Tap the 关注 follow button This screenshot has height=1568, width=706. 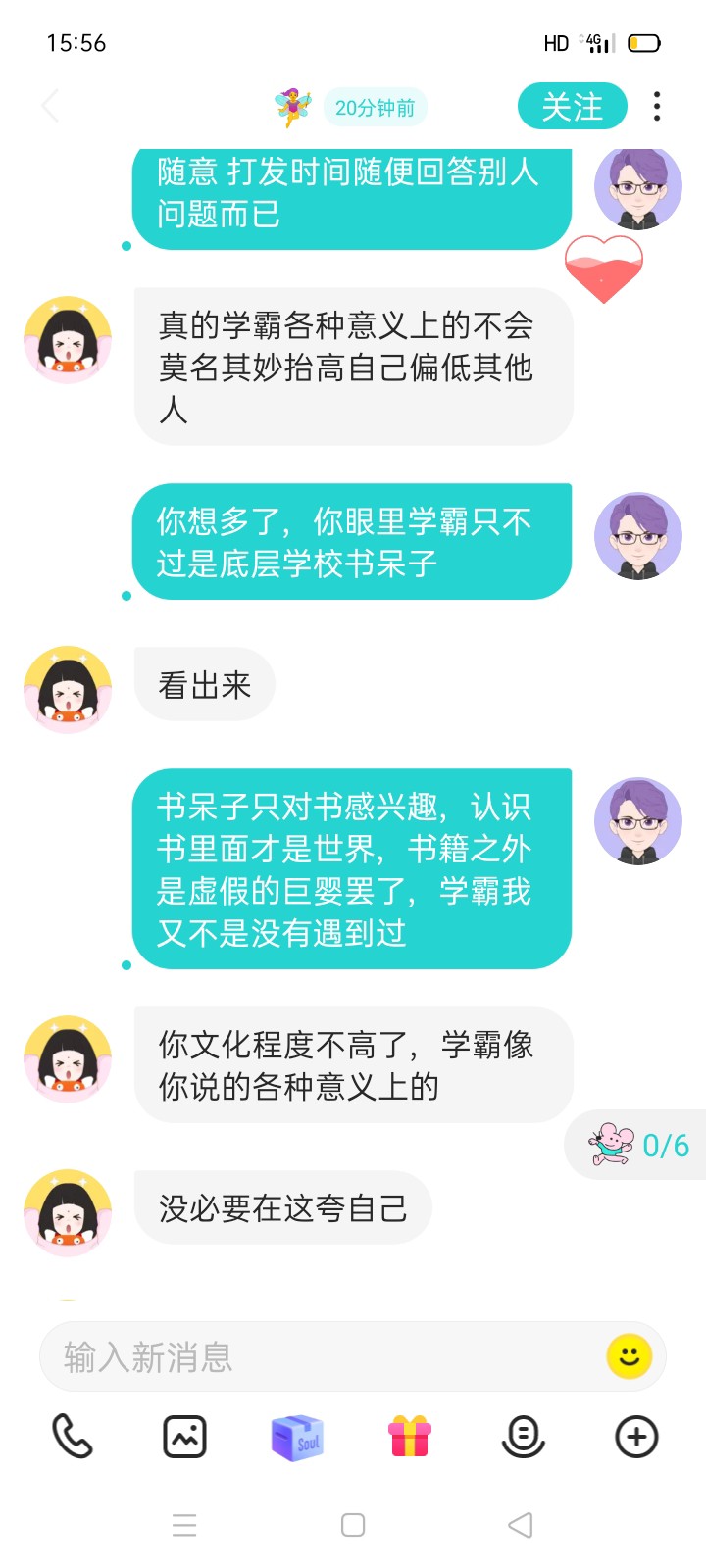coord(572,106)
